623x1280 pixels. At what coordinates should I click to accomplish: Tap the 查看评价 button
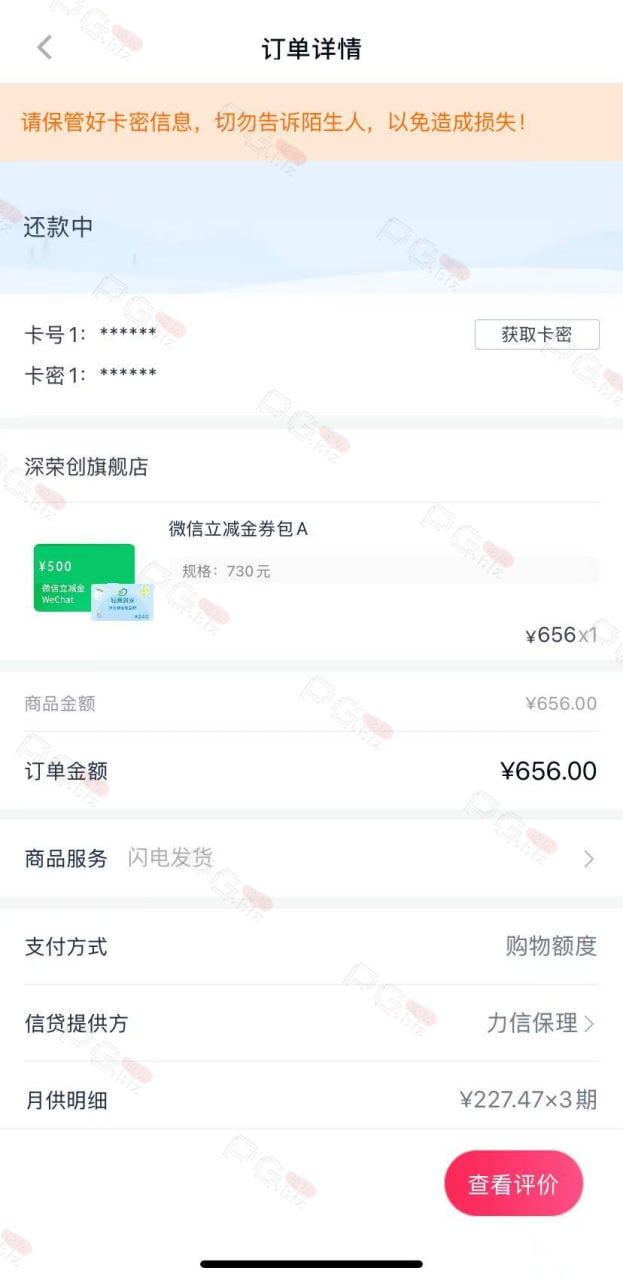(x=514, y=1184)
